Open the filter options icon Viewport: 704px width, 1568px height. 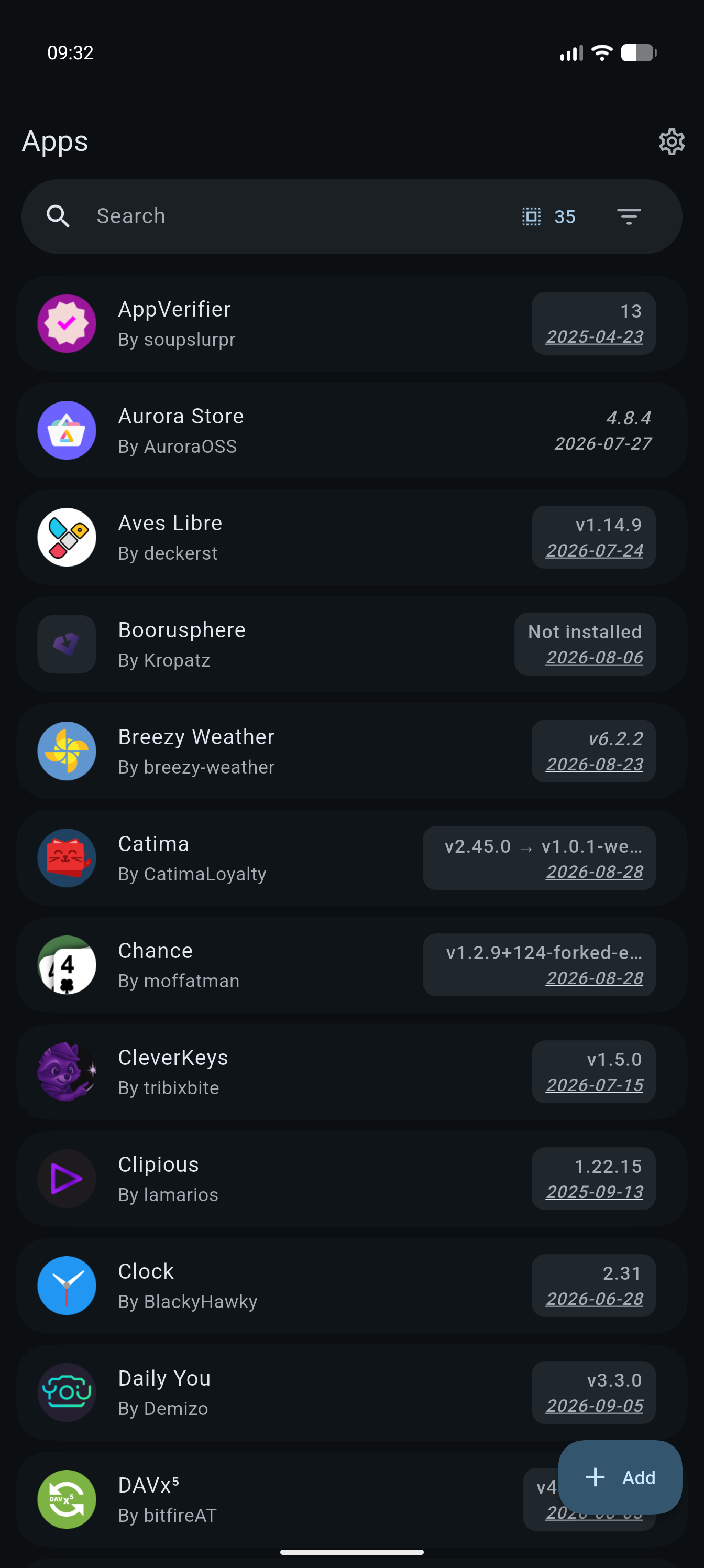coord(629,216)
